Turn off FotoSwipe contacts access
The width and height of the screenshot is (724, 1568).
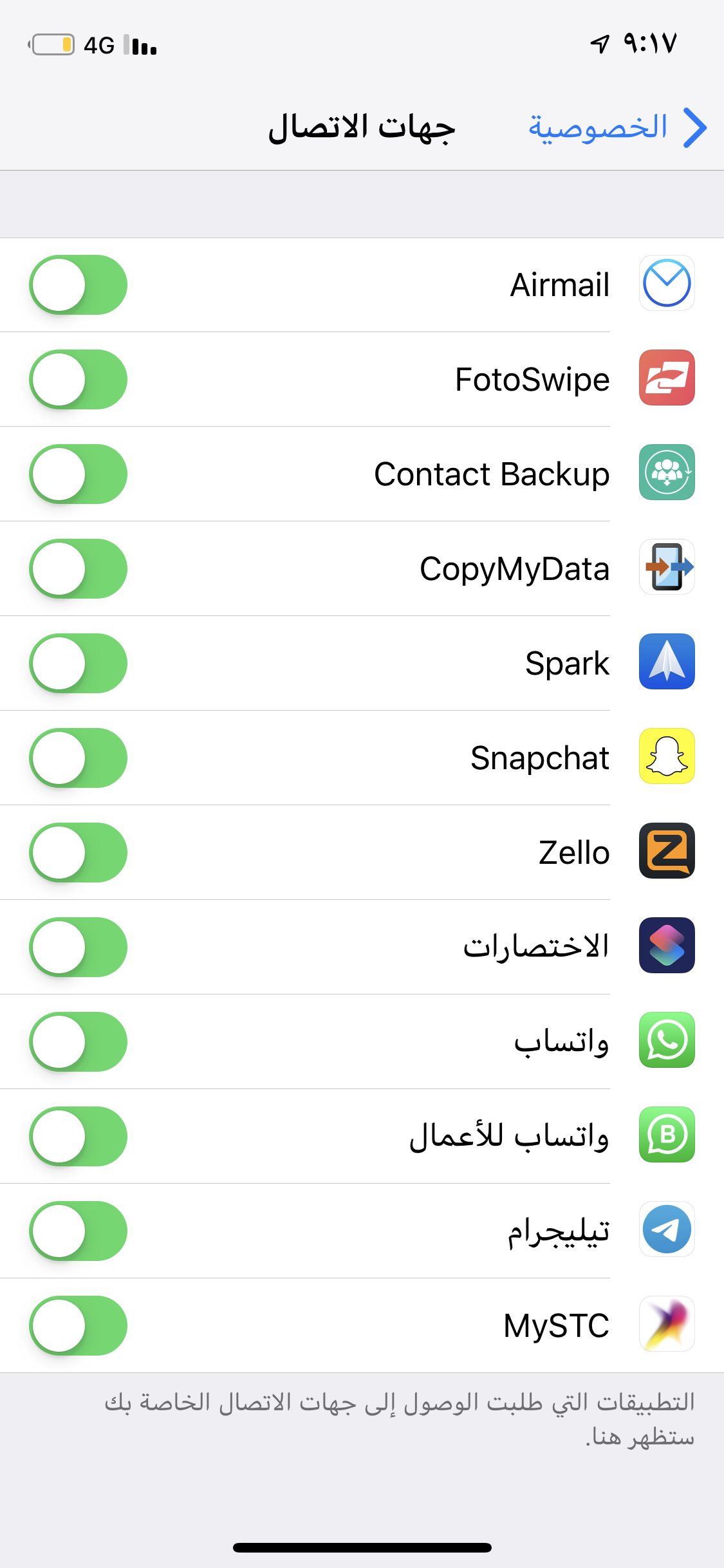(x=78, y=380)
